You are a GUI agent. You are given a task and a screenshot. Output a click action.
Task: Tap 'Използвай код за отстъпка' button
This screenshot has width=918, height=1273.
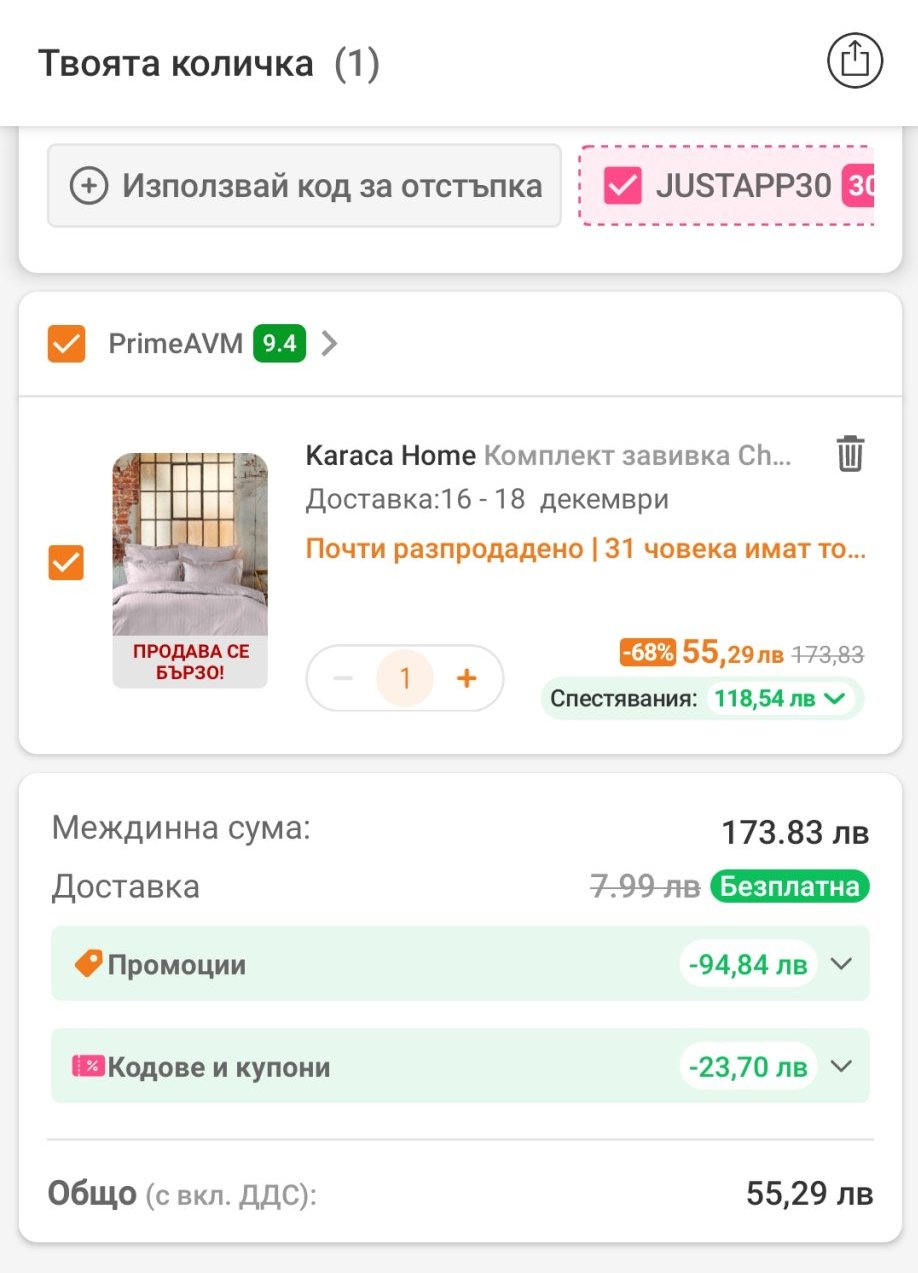point(304,186)
